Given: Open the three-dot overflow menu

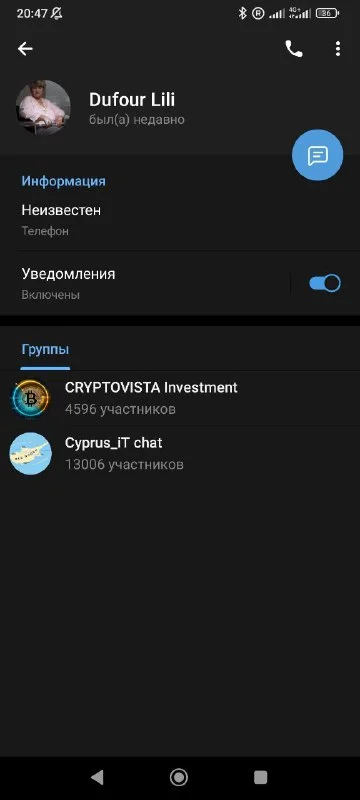Looking at the screenshot, I should [338, 49].
